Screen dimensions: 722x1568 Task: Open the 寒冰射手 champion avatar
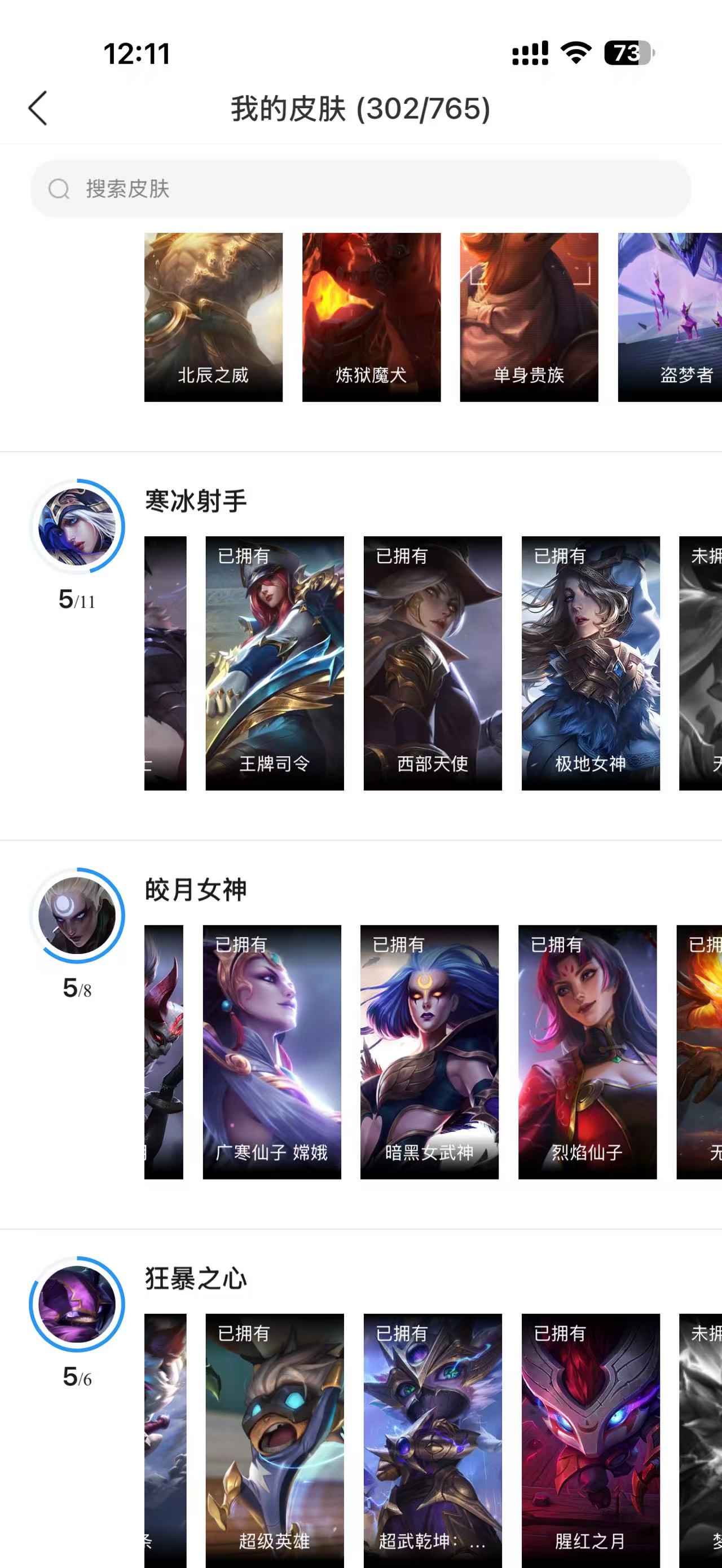77,527
